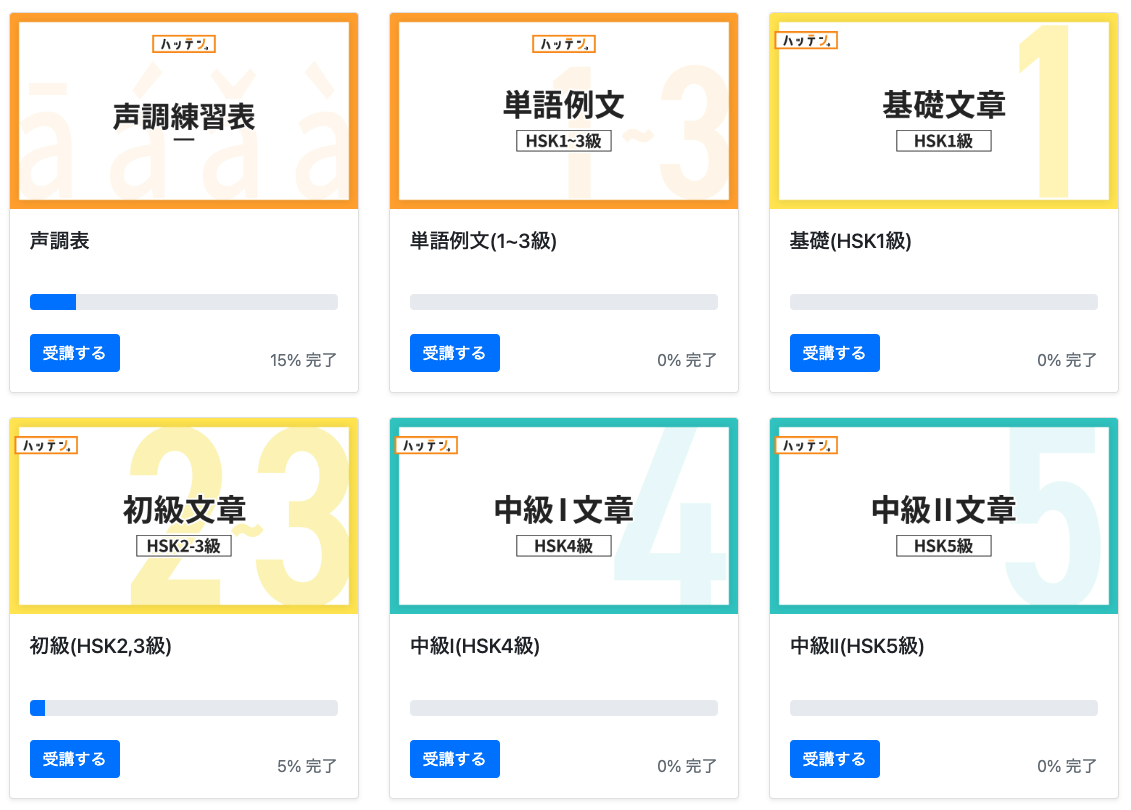Begin 中級I(HSK4級) using 受講する
The image size is (1131, 810).
tap(455, 759)
